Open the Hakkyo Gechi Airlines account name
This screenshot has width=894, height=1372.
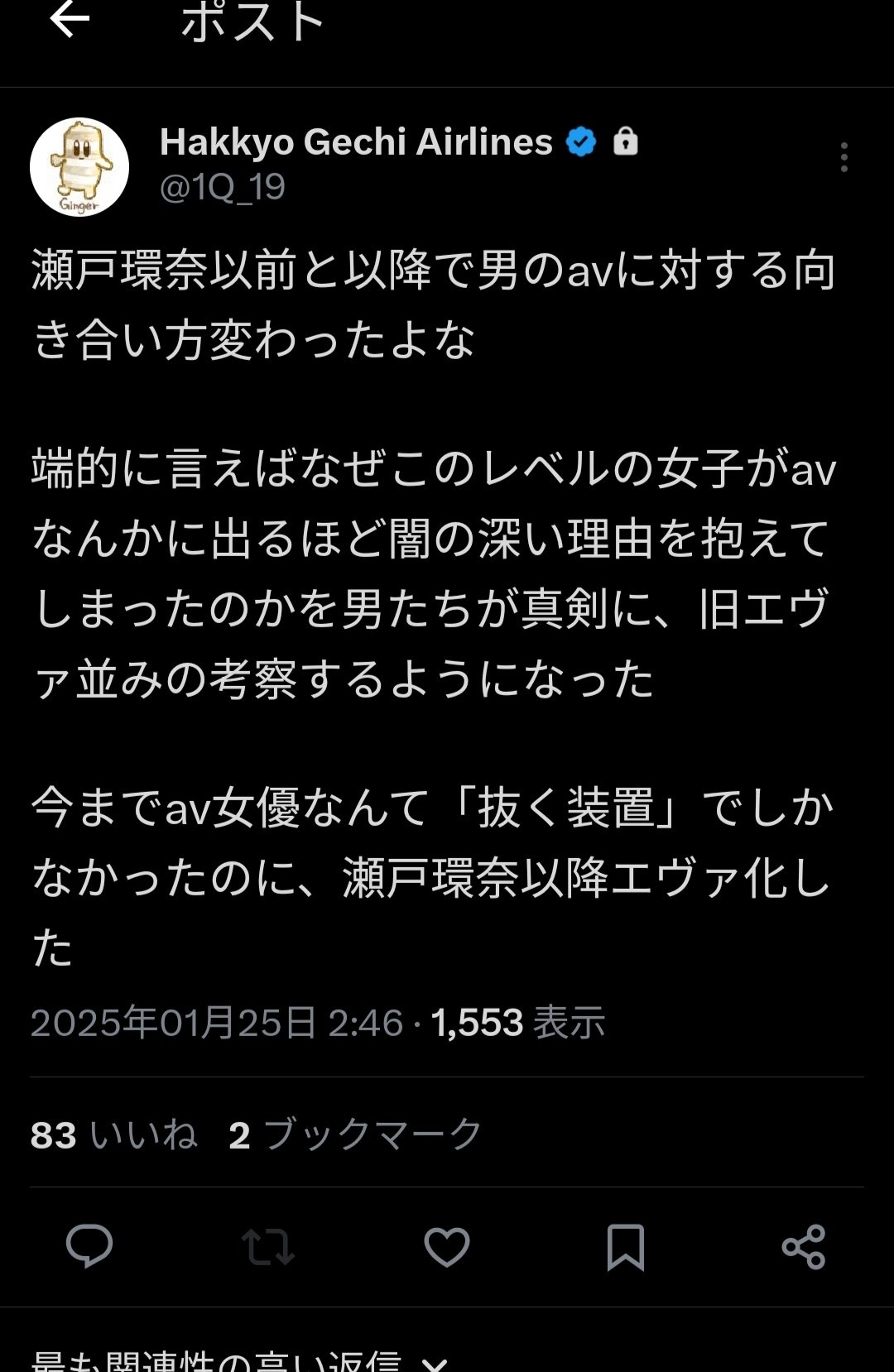tap(356, 142)
